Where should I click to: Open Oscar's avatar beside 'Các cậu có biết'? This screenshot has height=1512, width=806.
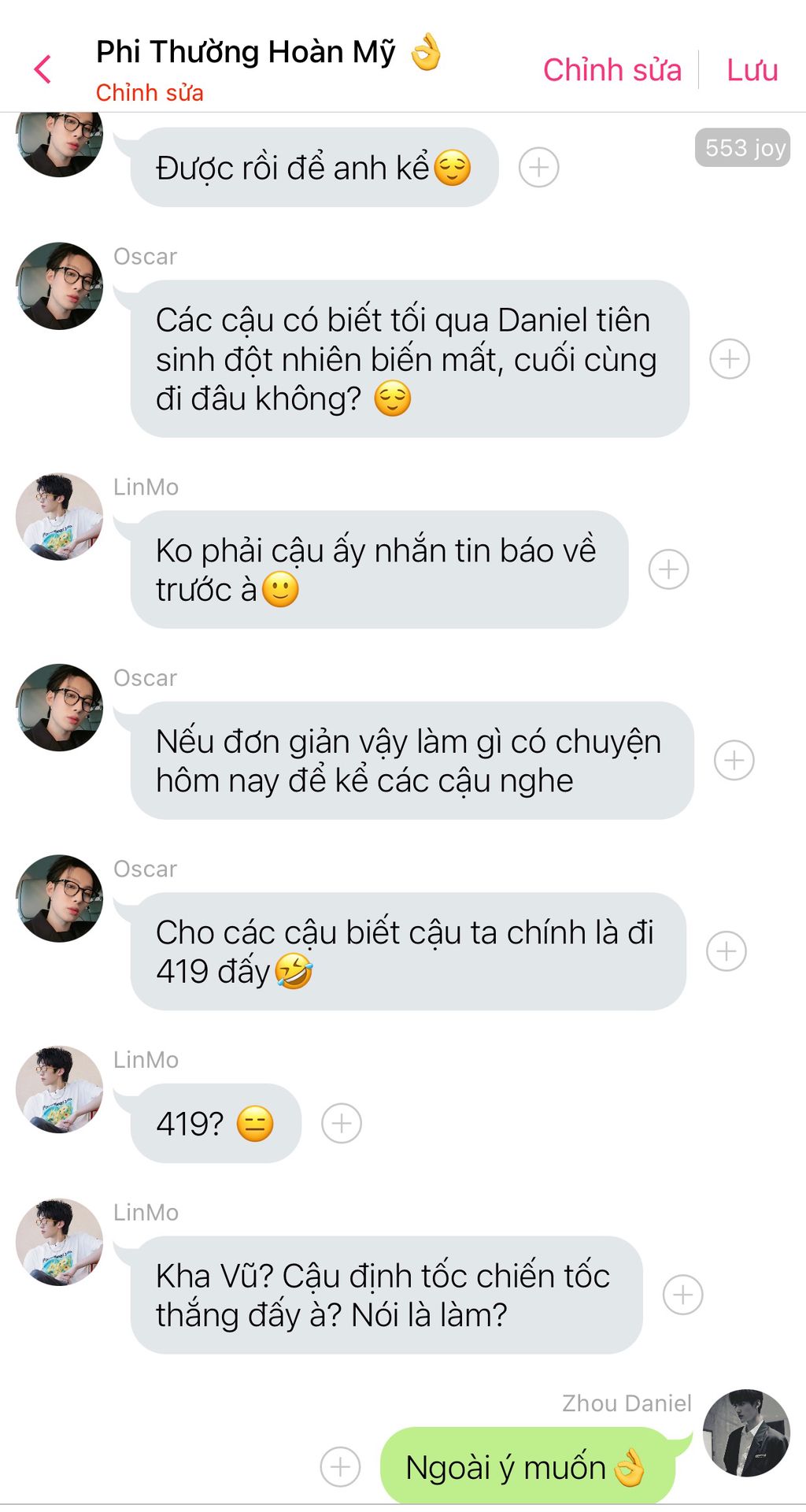pos(60,286)
